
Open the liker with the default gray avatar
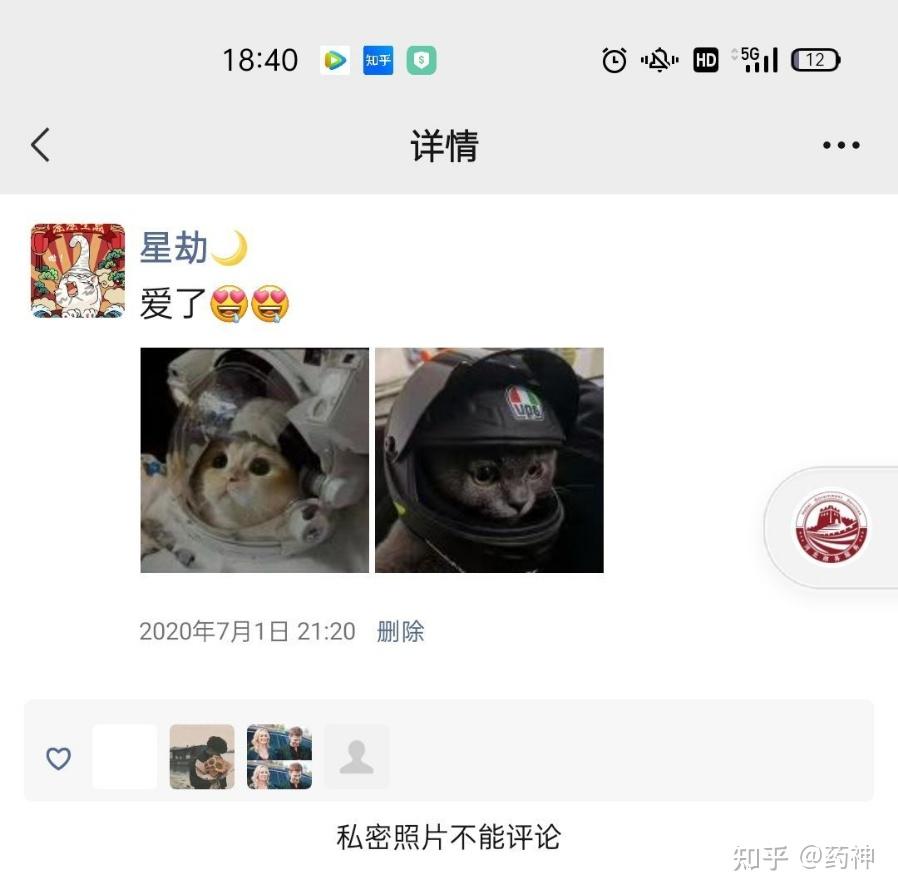coord(357,757)
